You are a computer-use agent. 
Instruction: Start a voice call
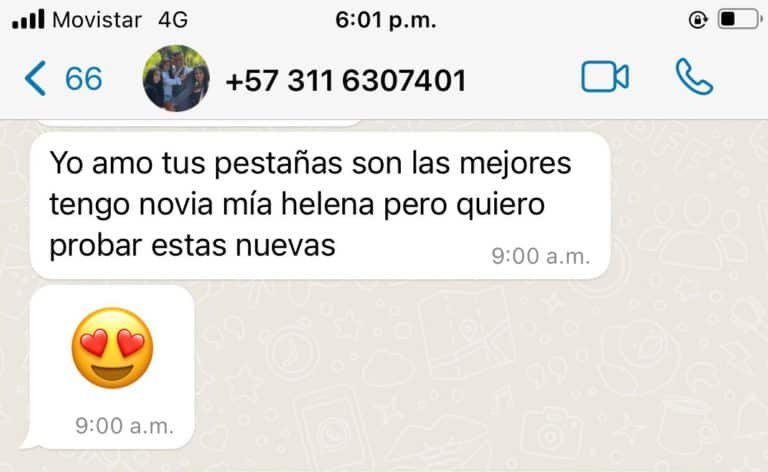[x=693, y=77]
